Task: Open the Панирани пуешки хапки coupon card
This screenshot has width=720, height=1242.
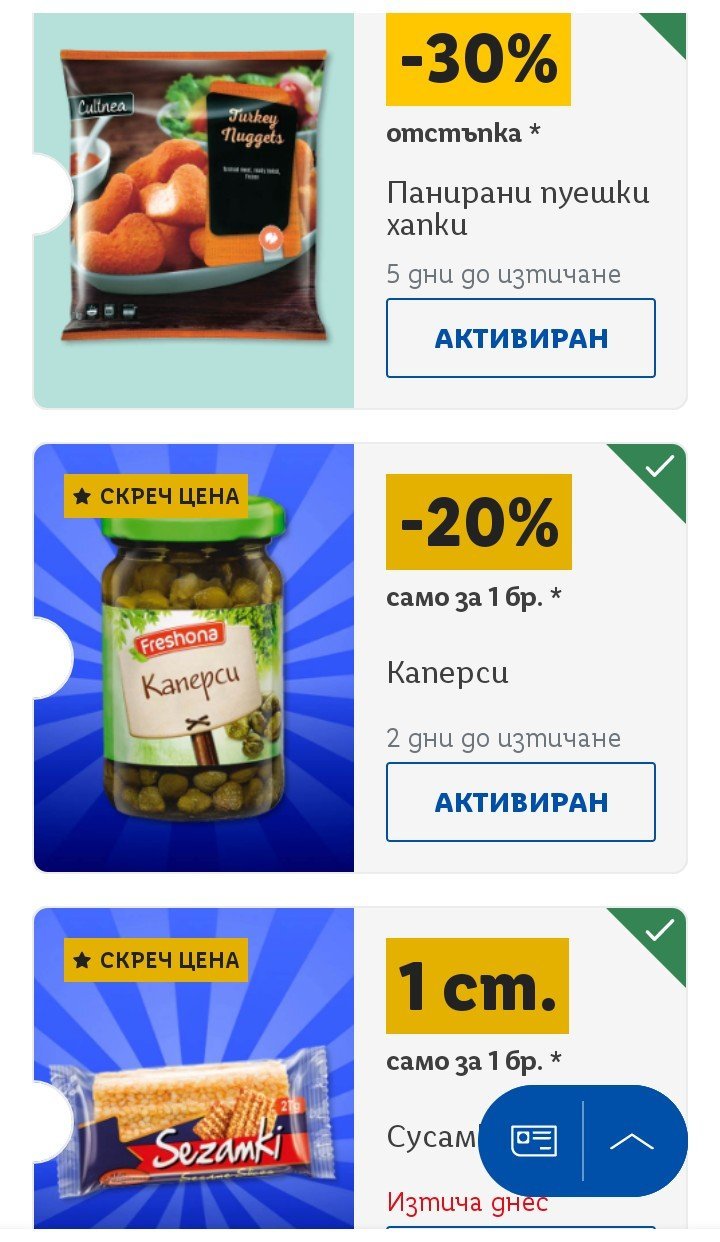Action: 360,211
